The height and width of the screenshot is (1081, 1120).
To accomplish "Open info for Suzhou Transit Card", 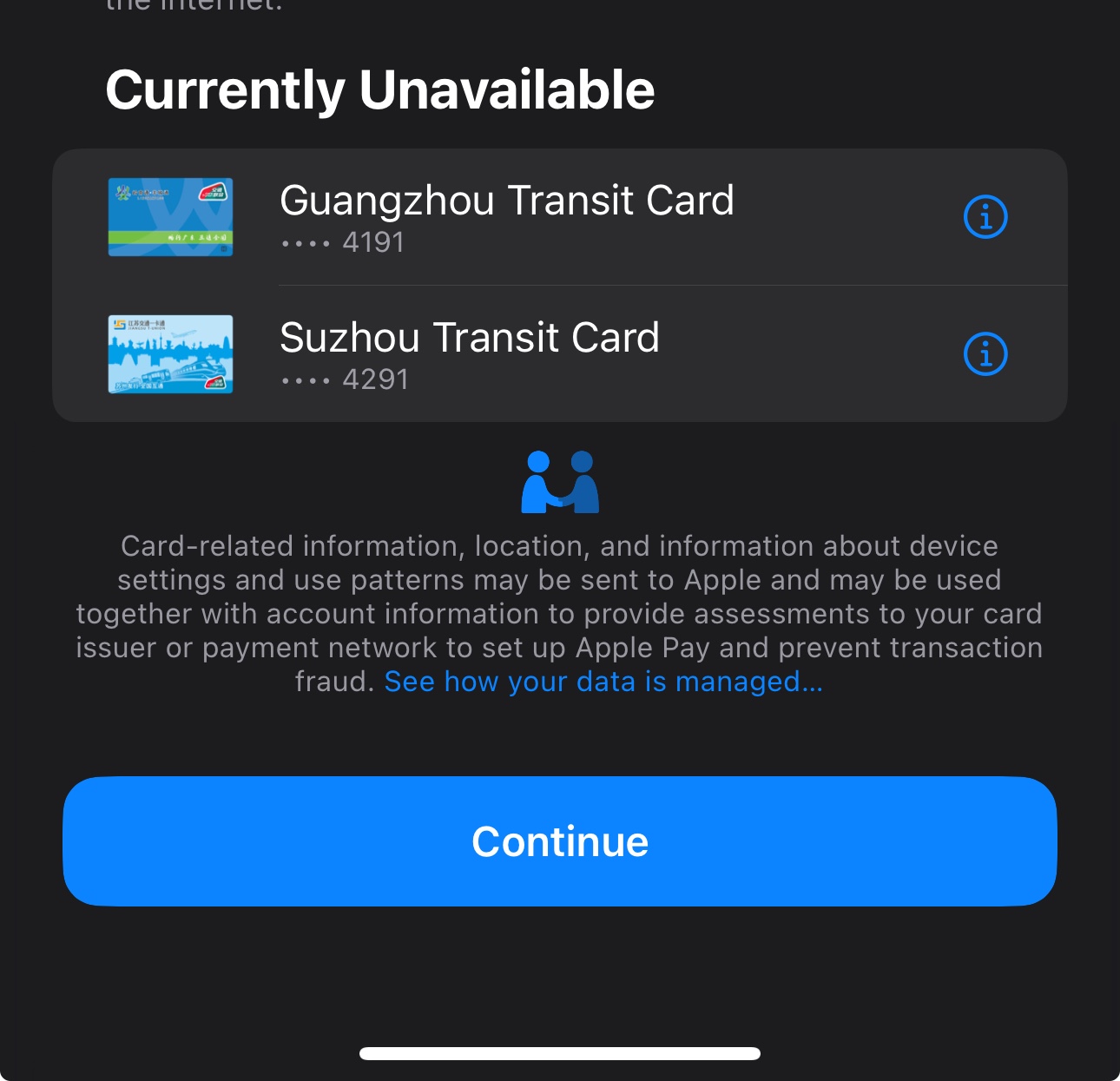I will tap(985, 354).
